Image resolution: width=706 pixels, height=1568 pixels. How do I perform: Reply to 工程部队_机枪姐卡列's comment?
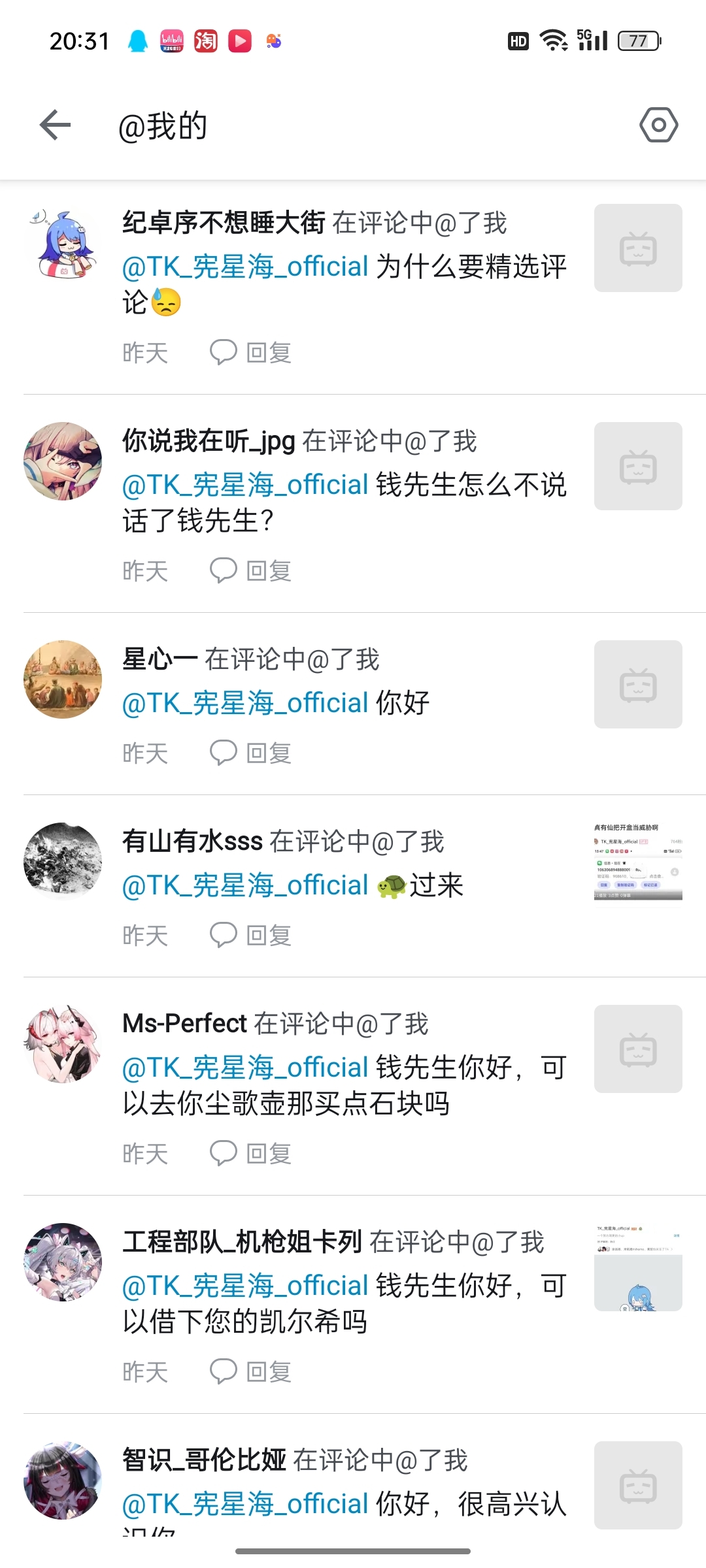250,1372
